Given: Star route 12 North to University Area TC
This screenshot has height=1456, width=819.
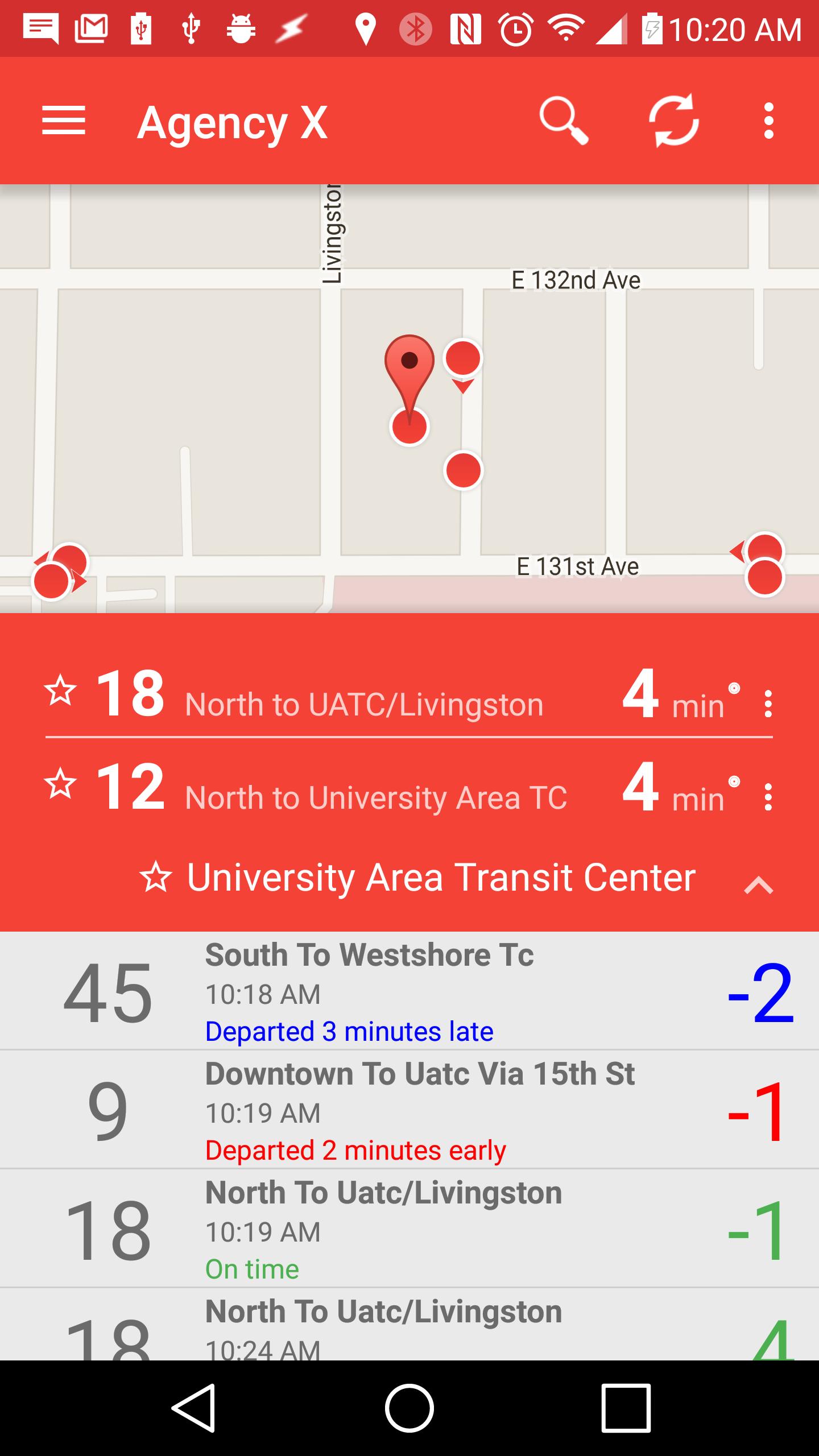Looking at the screenshot, I should pos(60,785).
